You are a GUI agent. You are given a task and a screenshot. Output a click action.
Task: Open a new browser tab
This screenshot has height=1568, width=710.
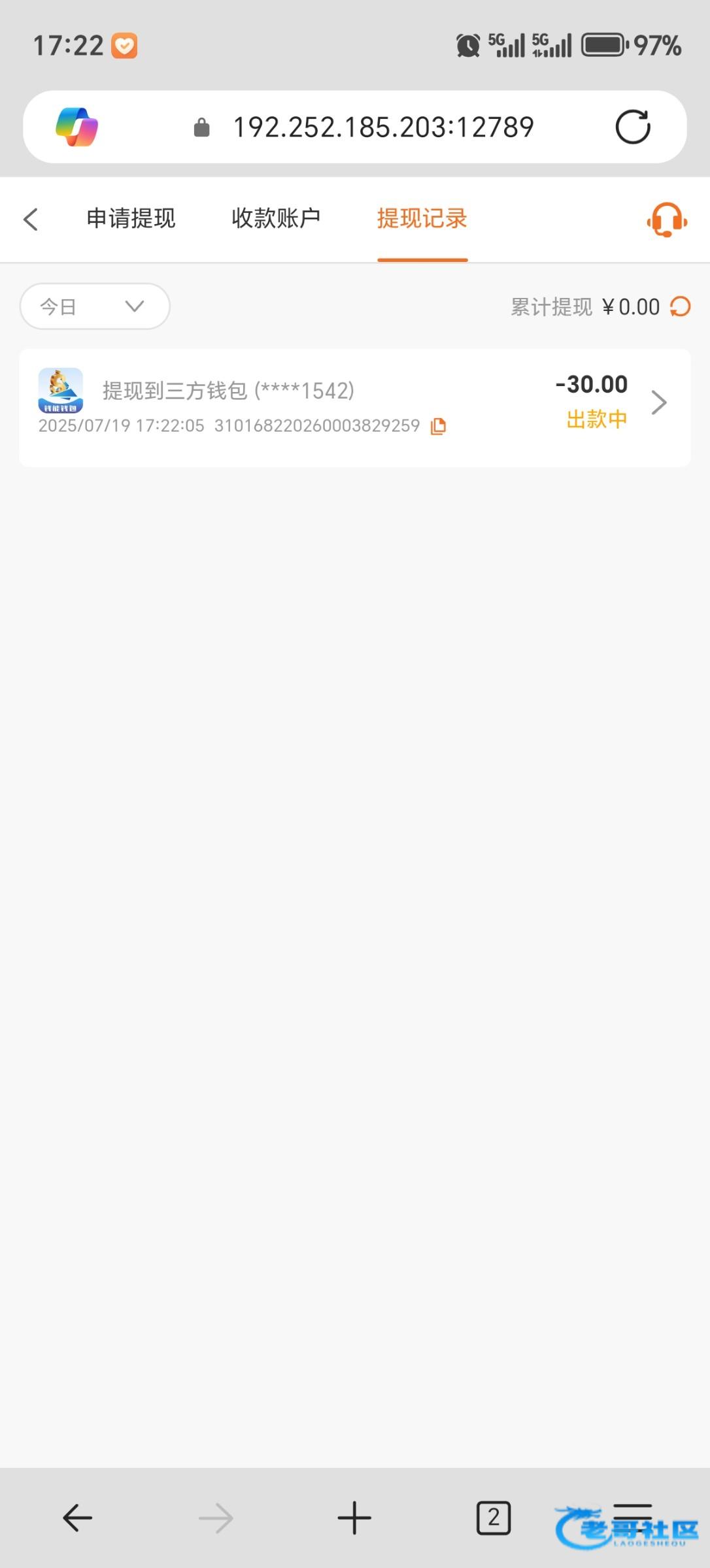pos(354,1518)
